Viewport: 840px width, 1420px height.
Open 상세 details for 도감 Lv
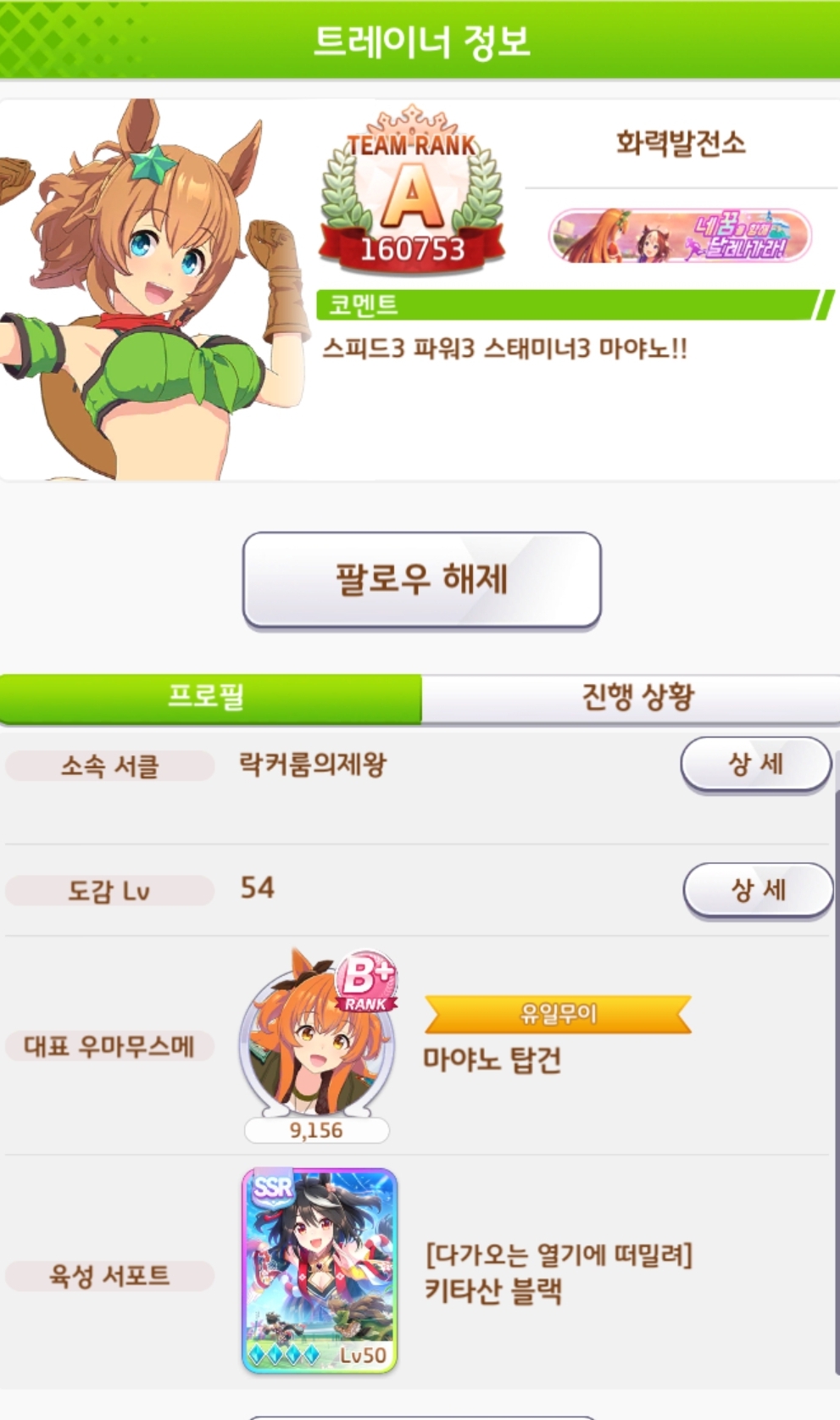pyautogui.click(x=758, y=890)
